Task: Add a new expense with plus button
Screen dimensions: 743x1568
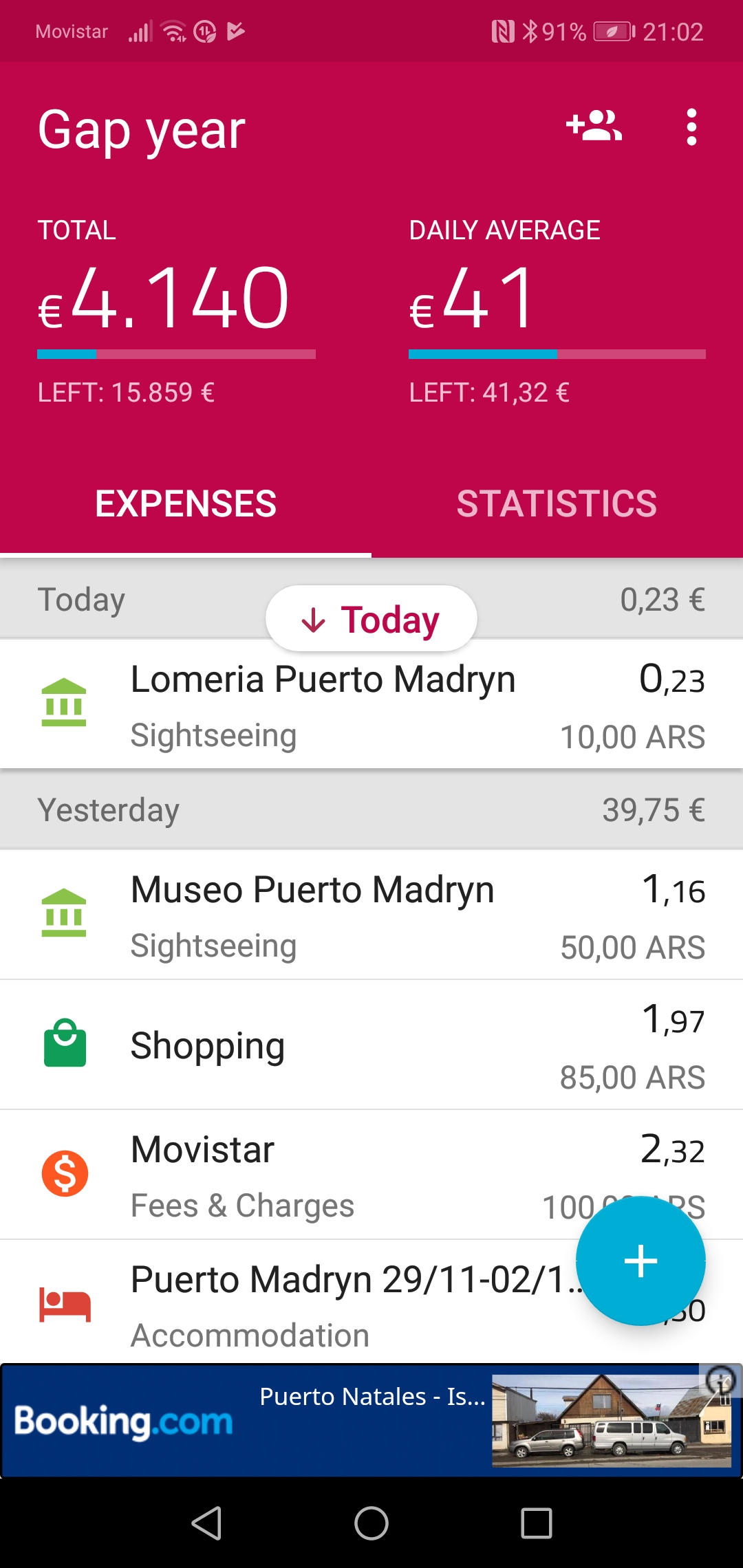Action: [640, 1261]
